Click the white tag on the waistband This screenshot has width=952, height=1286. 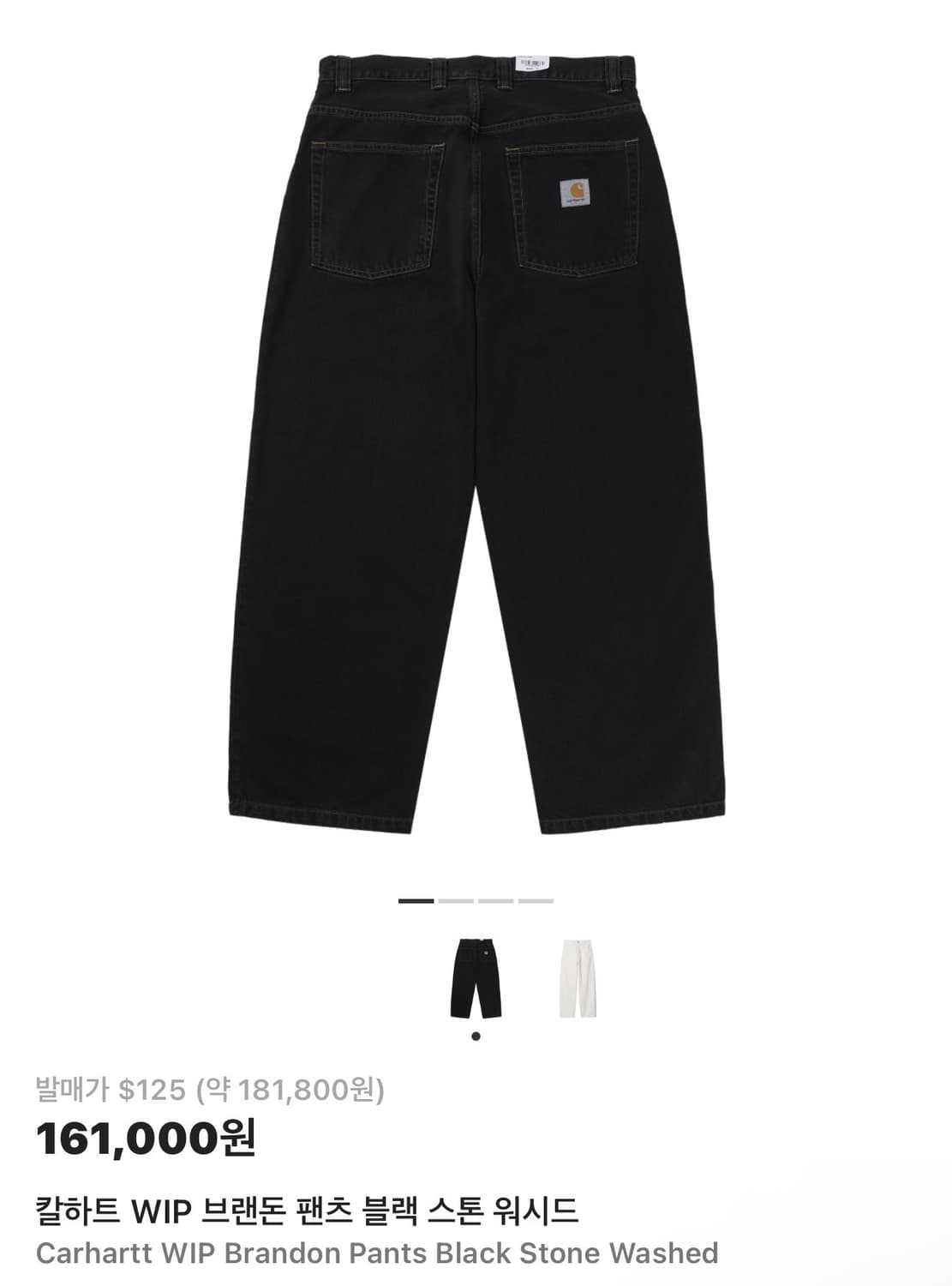(531, 64)
